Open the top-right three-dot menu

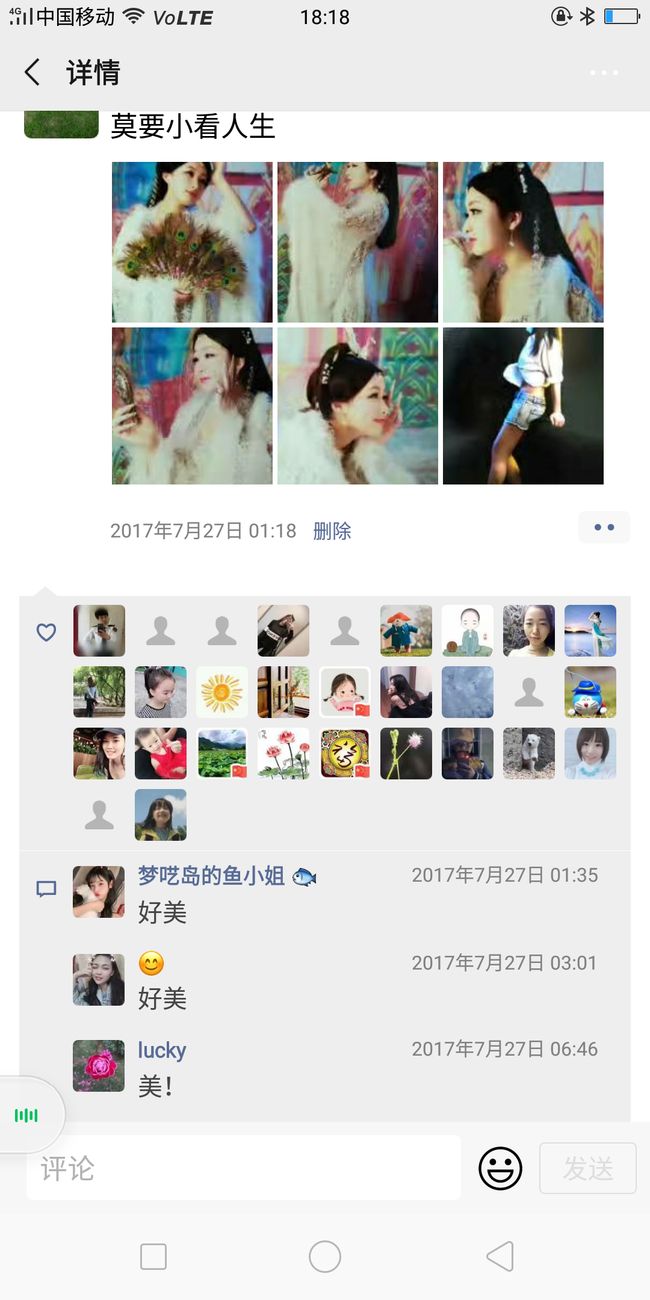click(604, 73)
